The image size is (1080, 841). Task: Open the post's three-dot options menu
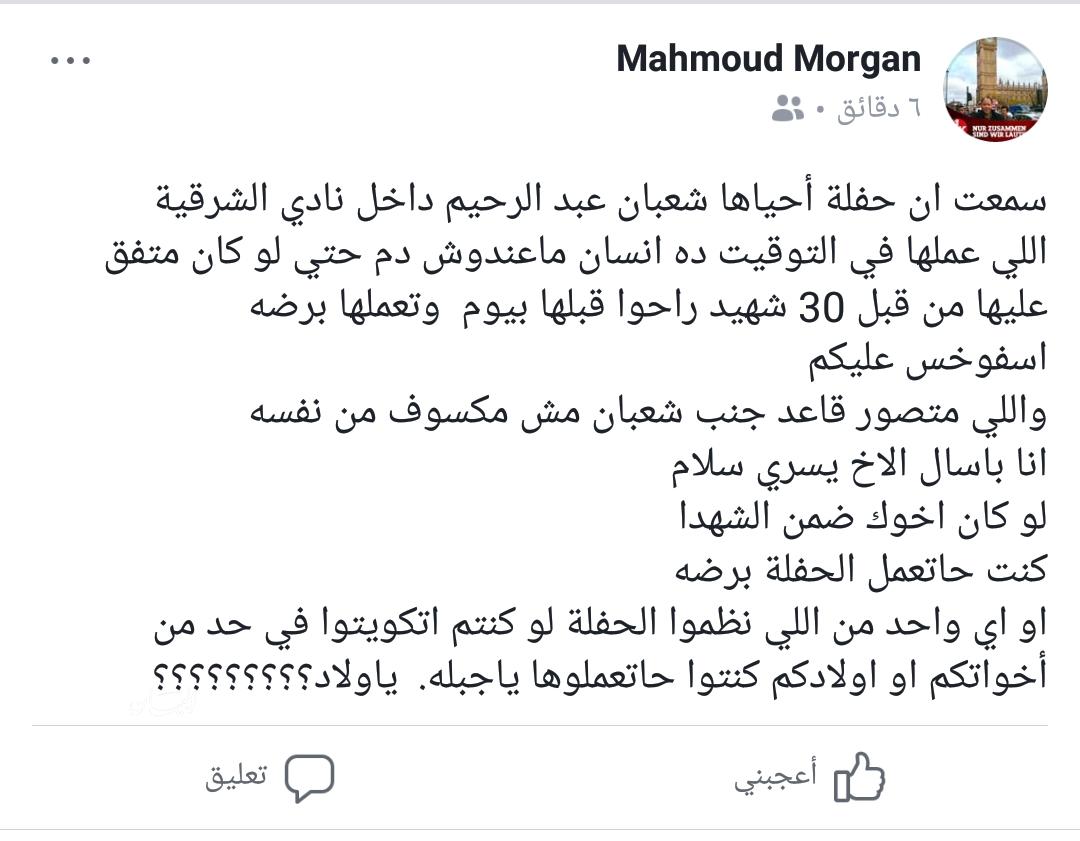point(70,61)
